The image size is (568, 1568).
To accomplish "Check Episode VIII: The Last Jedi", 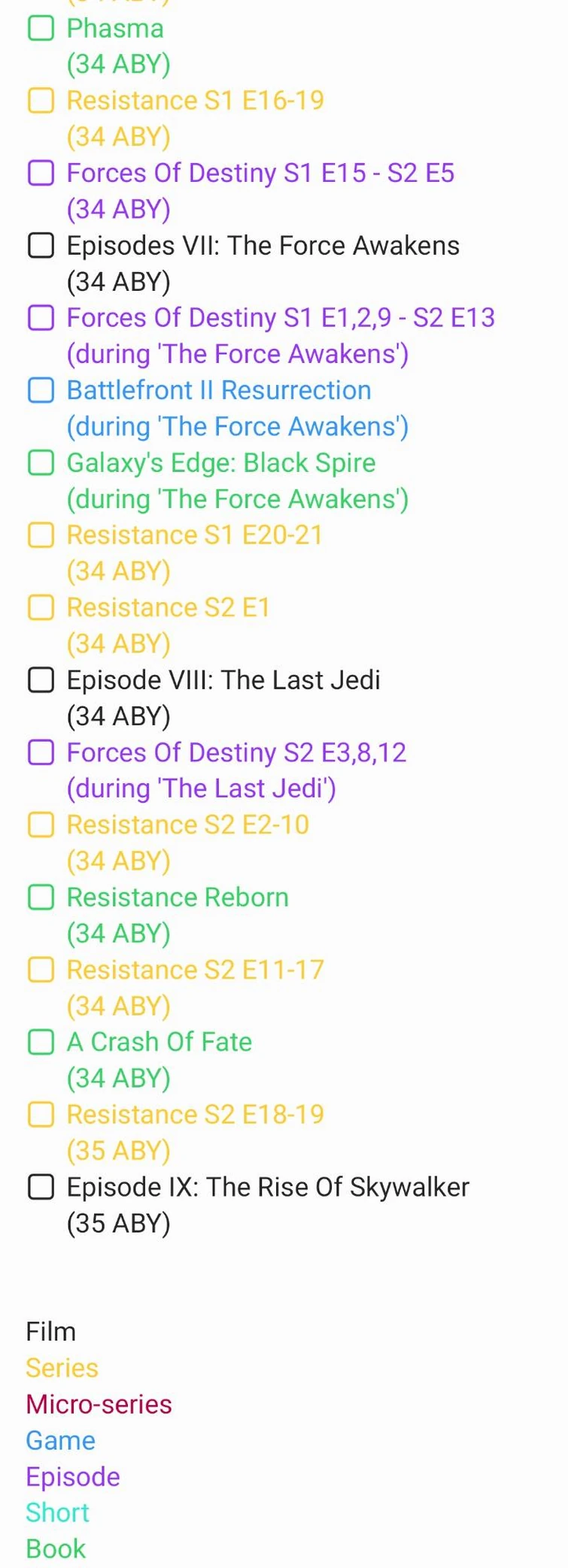I will [x=41, y=680].
